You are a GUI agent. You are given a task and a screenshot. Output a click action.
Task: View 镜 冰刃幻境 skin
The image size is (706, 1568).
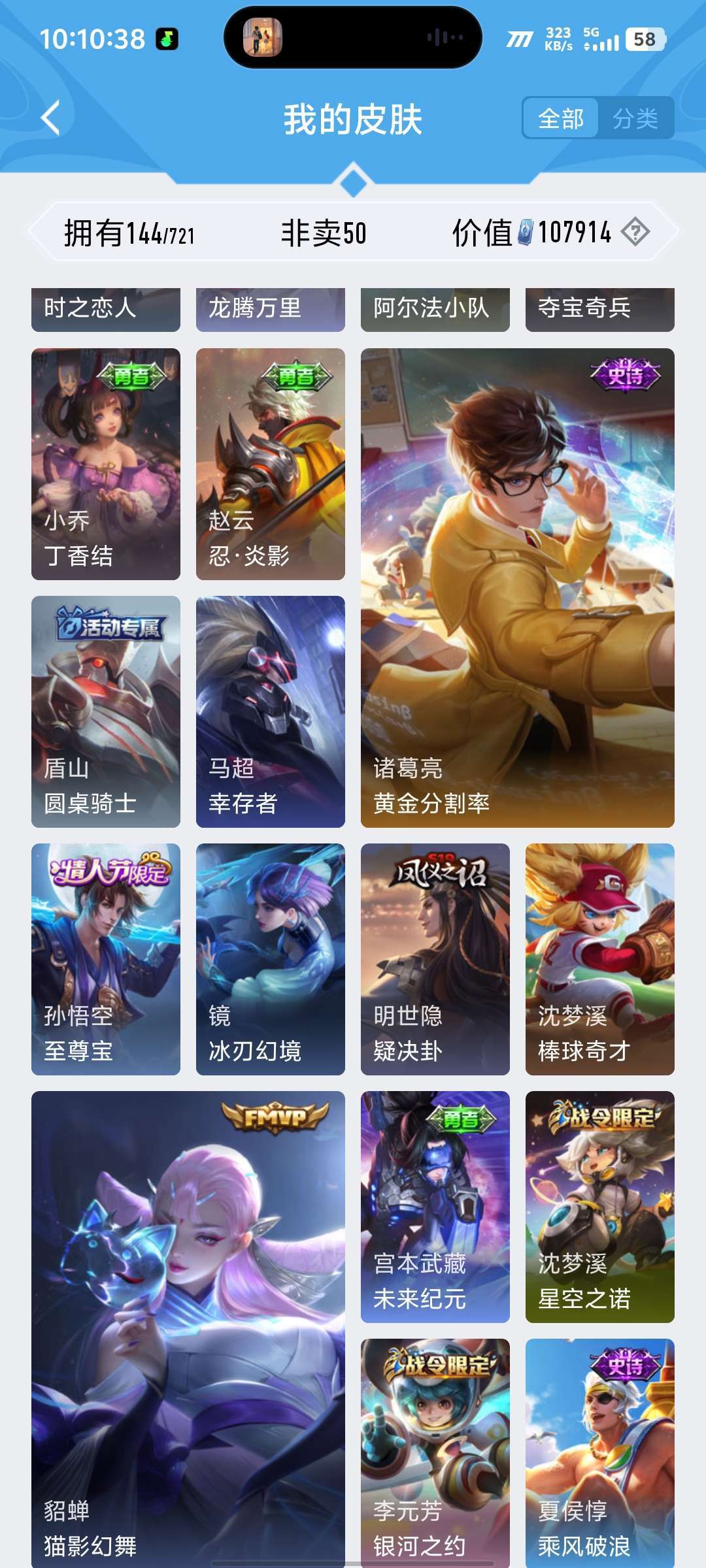tap(271, 959)
